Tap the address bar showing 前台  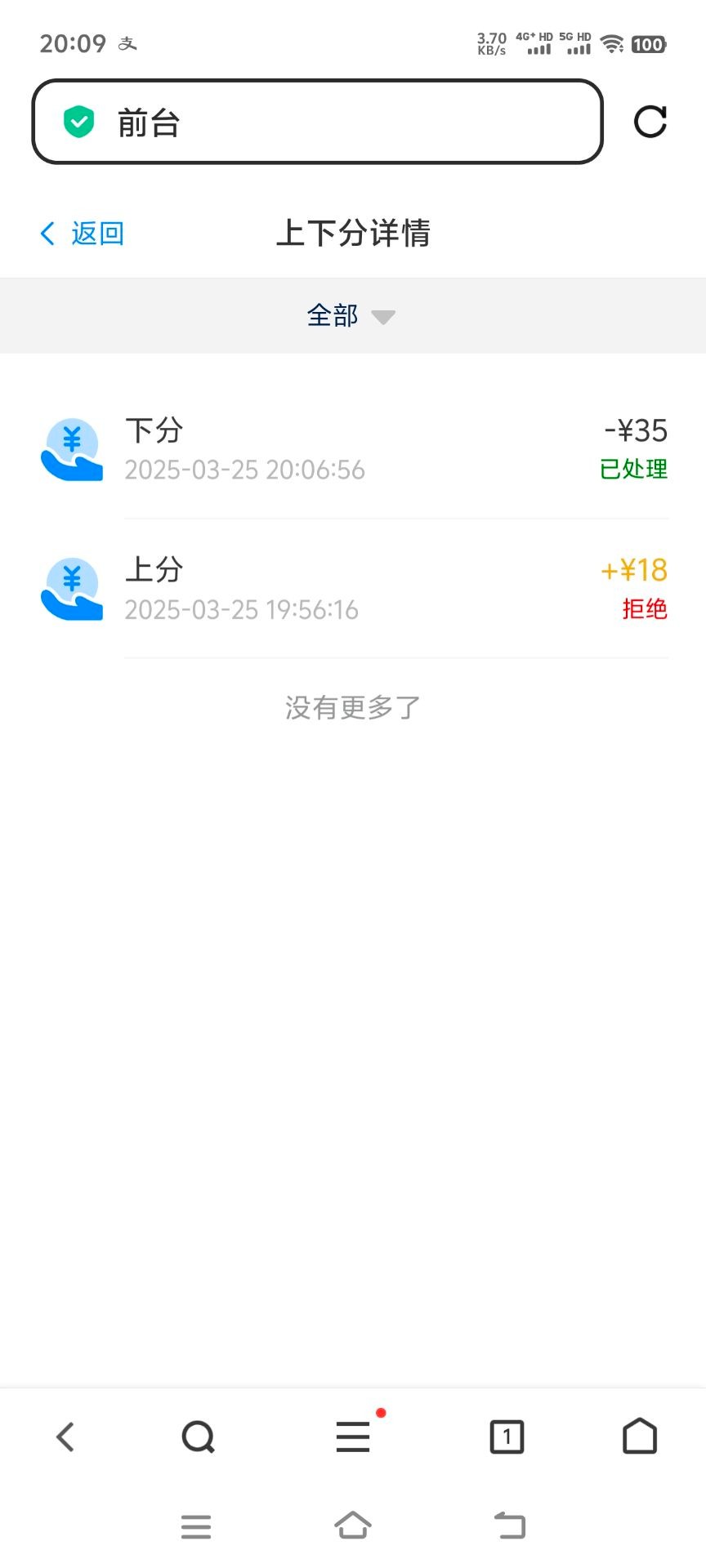(x=317, y=122)
